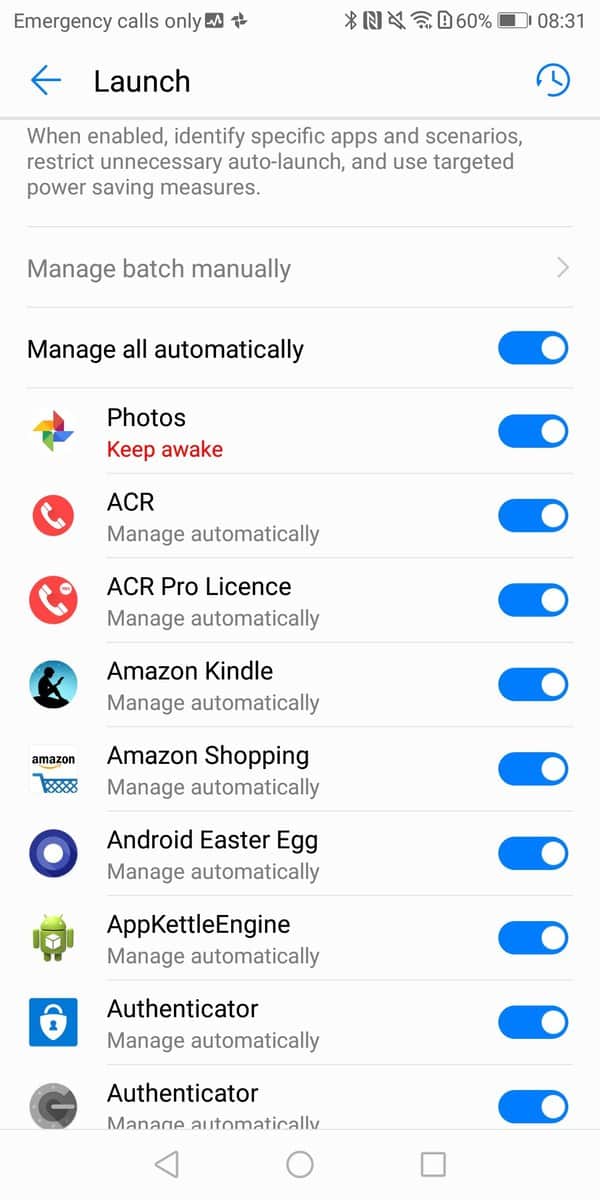Viewport: 600px width, 1200px height.
Task: Toggle the ACR Pro Licence switch
Action: point(533,600)
